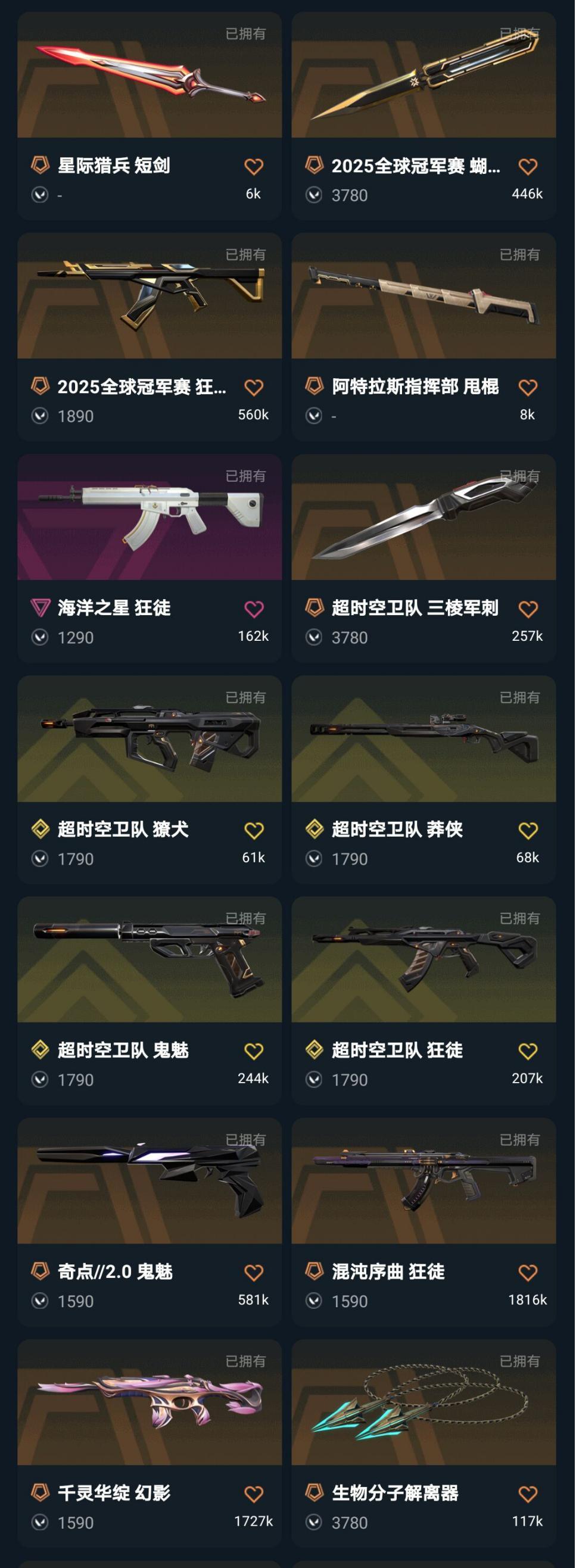576x1568 pixels.
Task: Favorite the 2025全球冠军赛 蝴蝶刀 skin
Action: point(528,166)
